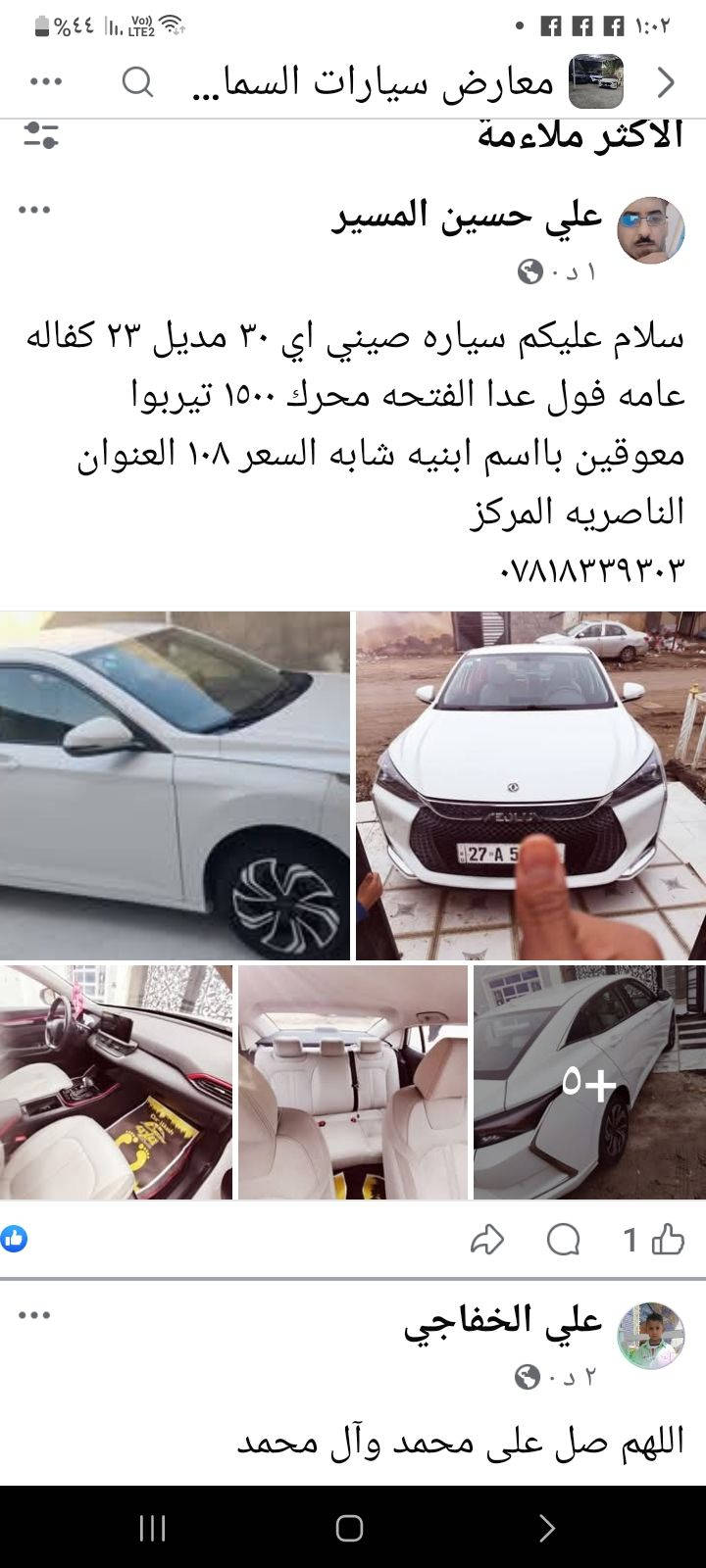The width and height of the screenshot is (706, 1568).
Task: View reactions on the car post
Action: [x=15, y=1239]
